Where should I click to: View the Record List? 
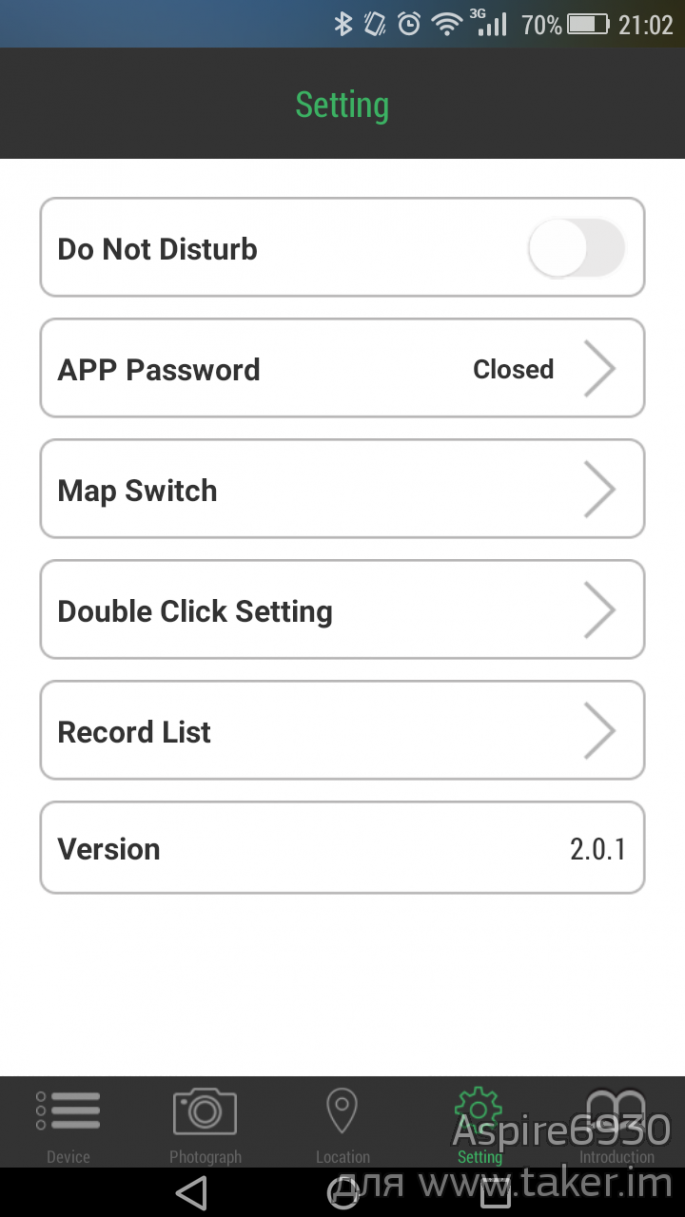(342, 731)
